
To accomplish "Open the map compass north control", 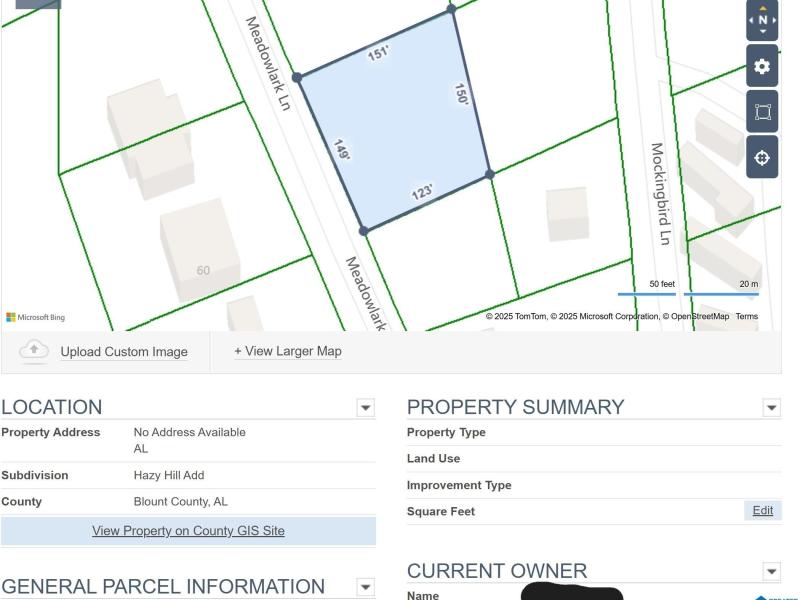I will coord(762,20).
